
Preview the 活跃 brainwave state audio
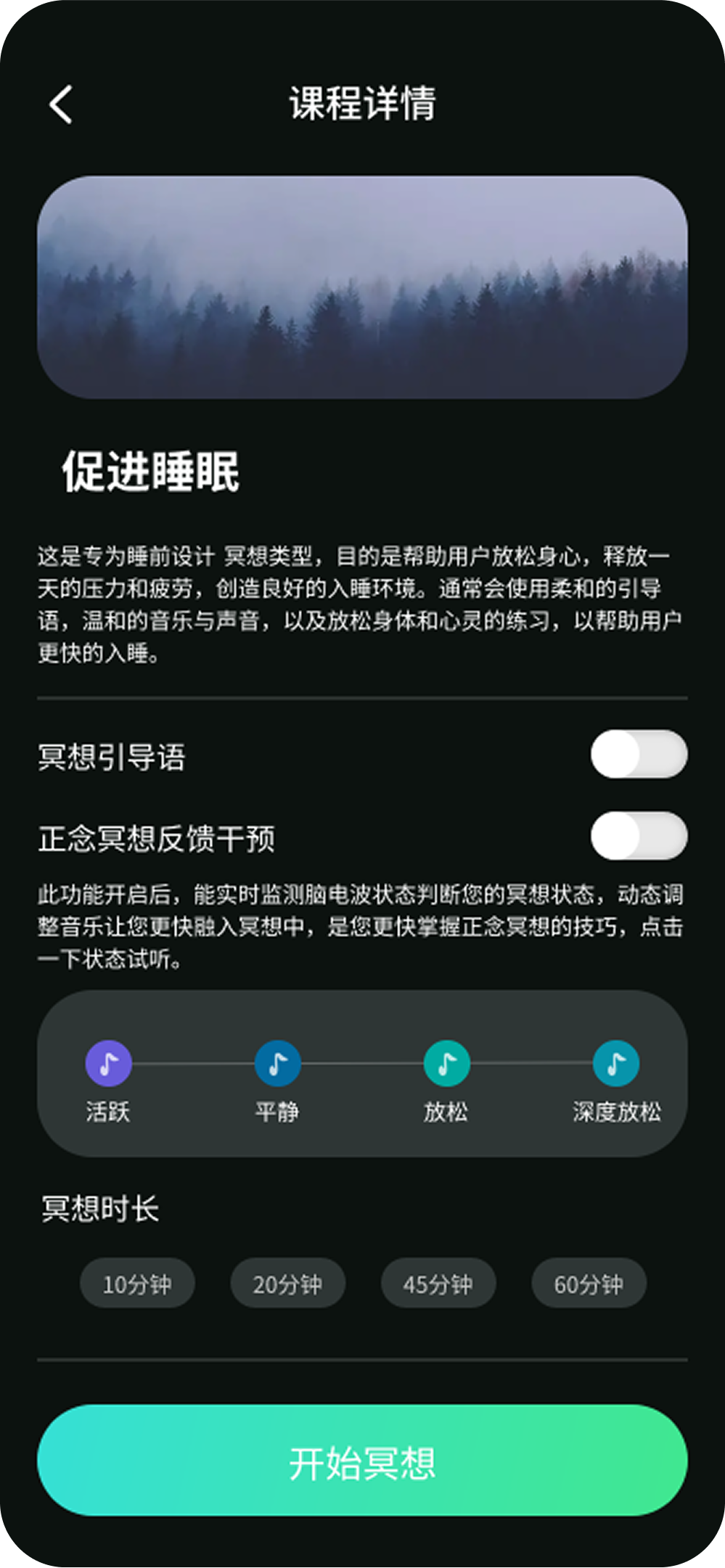(107, 1062)
